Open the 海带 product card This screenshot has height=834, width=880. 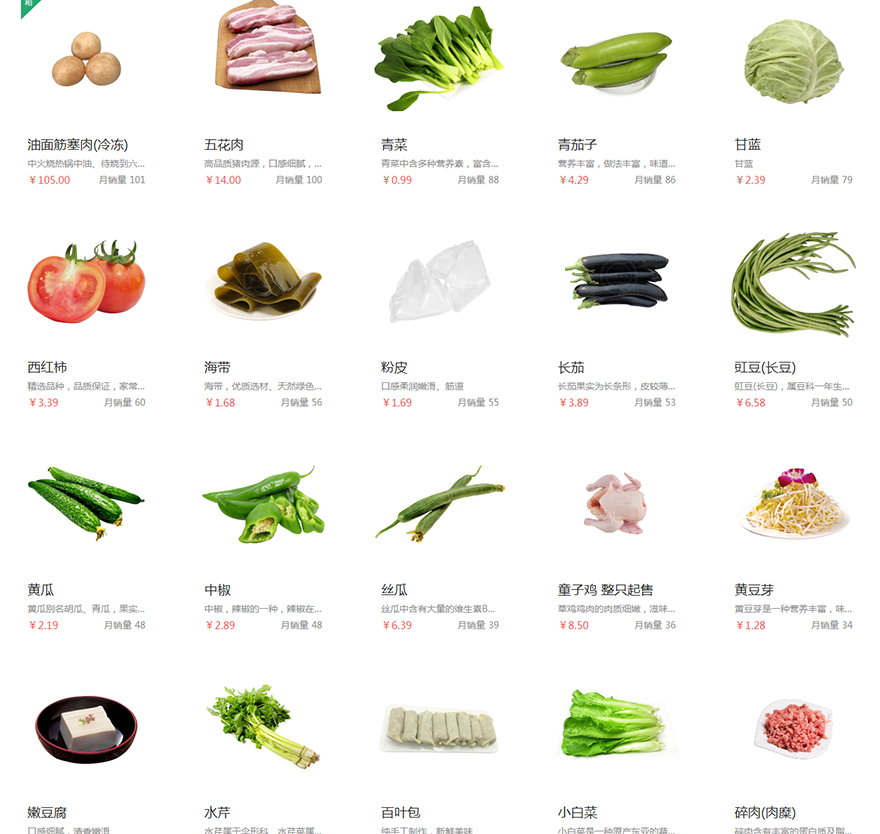pos(263,282)
